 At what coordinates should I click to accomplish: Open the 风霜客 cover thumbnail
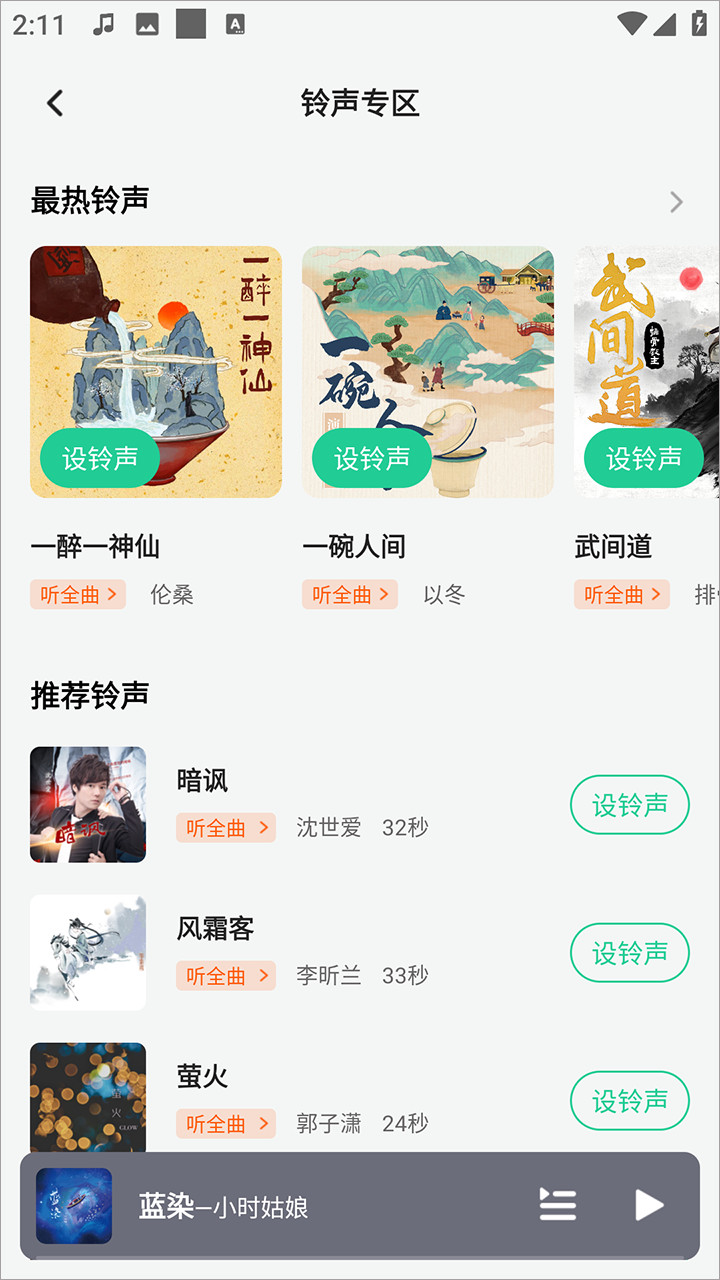point(88,952)
